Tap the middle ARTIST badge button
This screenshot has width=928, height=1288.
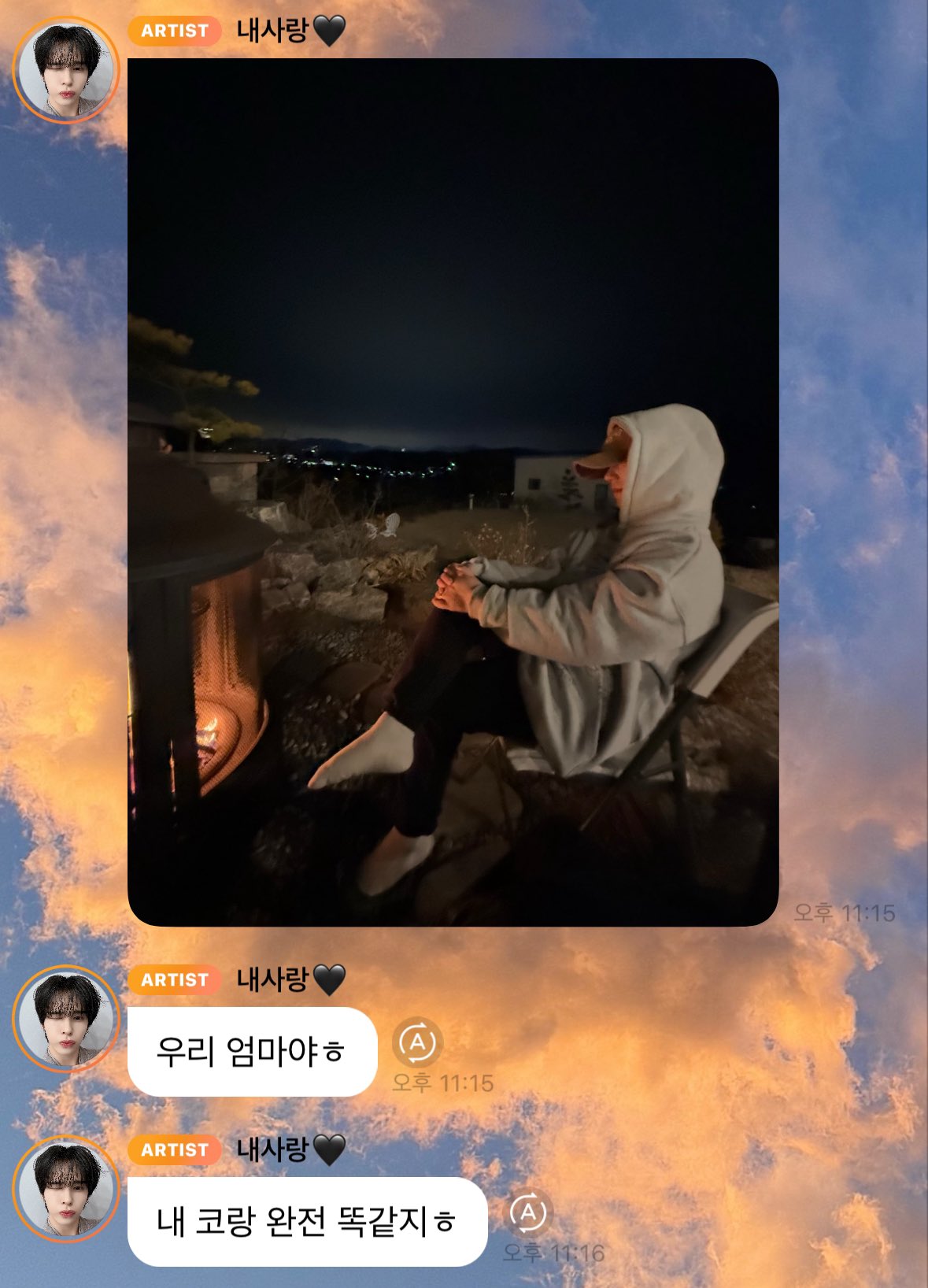(175, 979)
